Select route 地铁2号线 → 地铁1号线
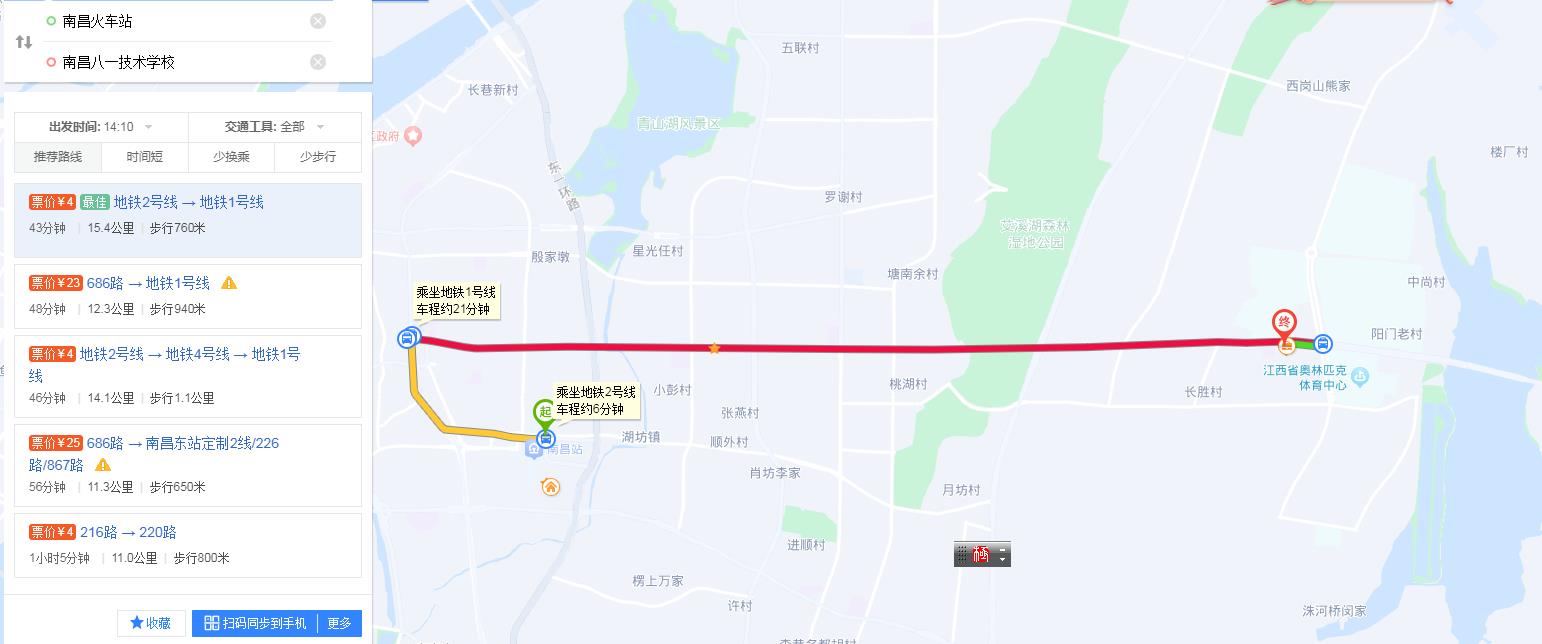This screenshot has width=1542, height=644. tap(188, 203)
